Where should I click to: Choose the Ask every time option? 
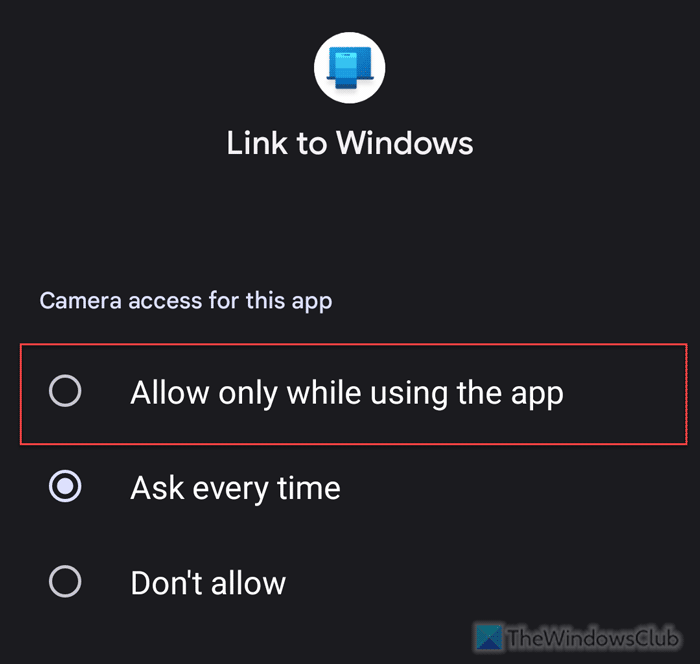(x=66, y=488)
